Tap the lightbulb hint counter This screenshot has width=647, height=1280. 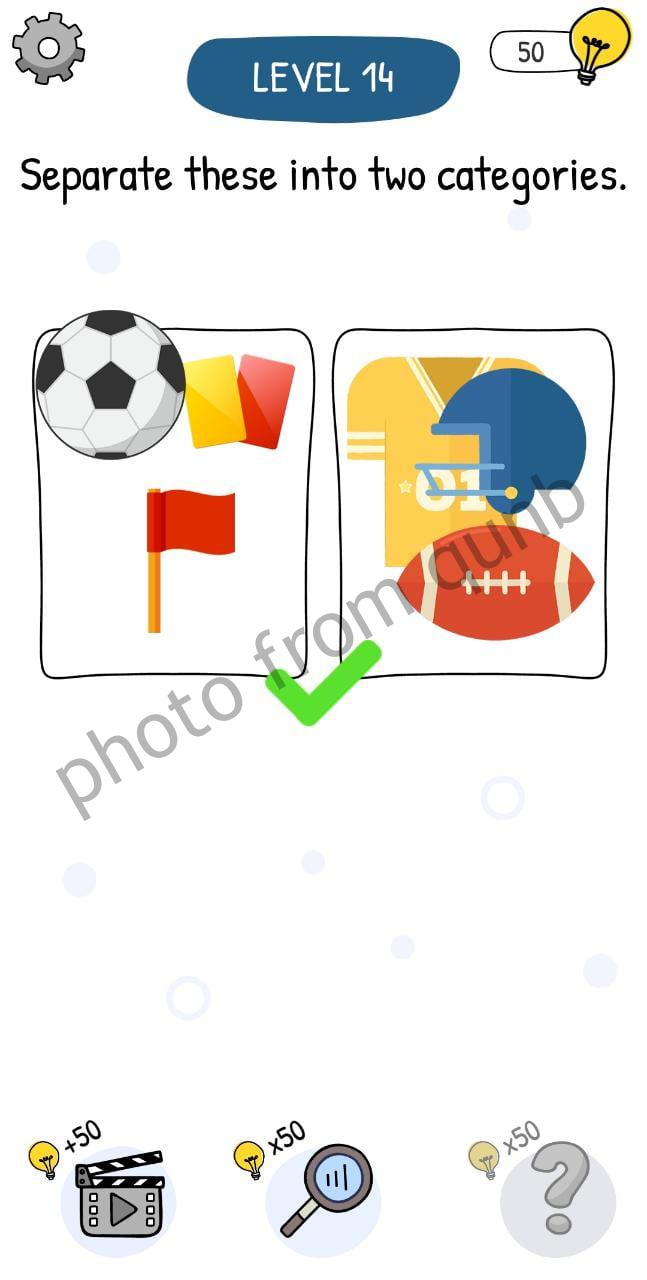561,48
